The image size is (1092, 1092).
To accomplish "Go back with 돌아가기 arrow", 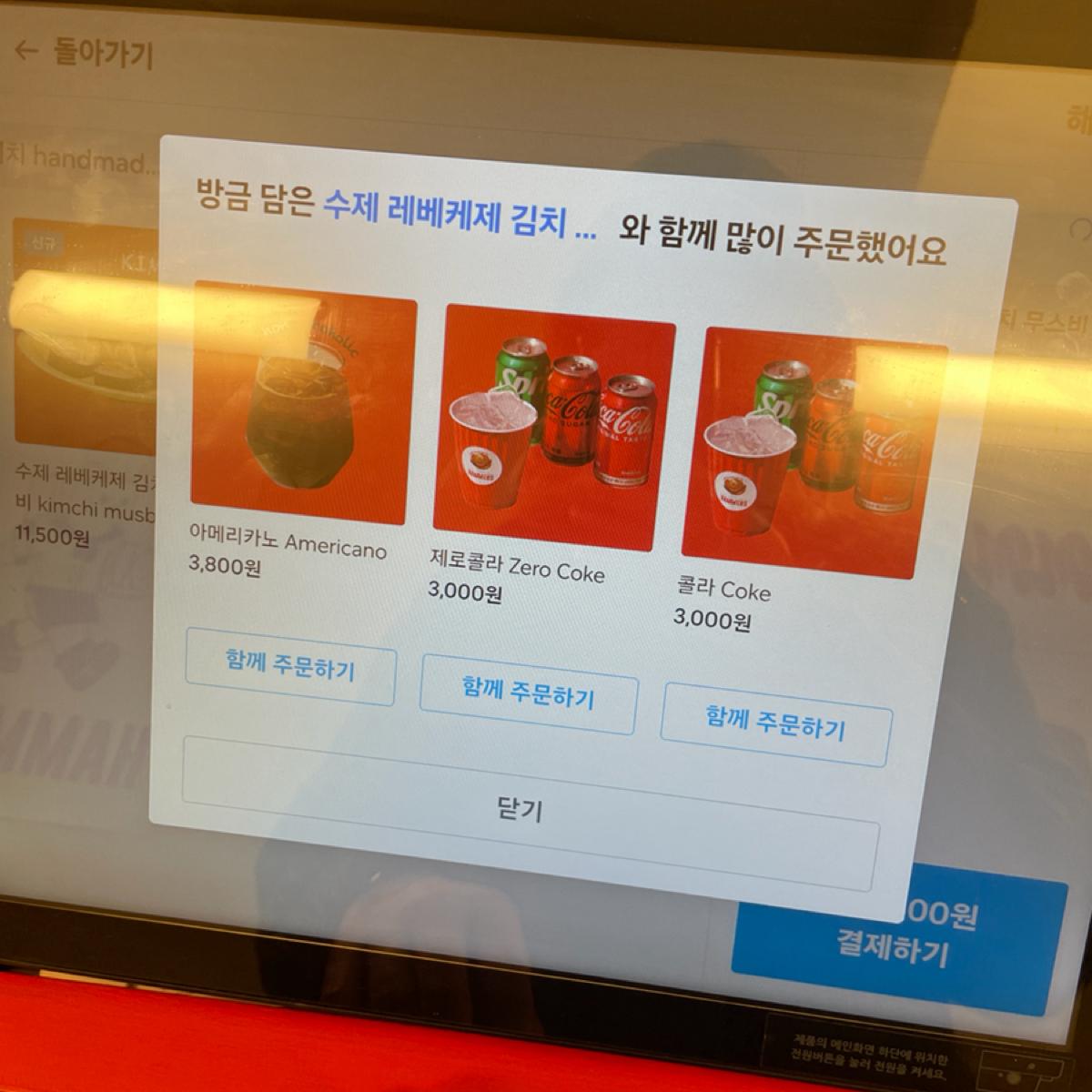I will click(27, 50).
